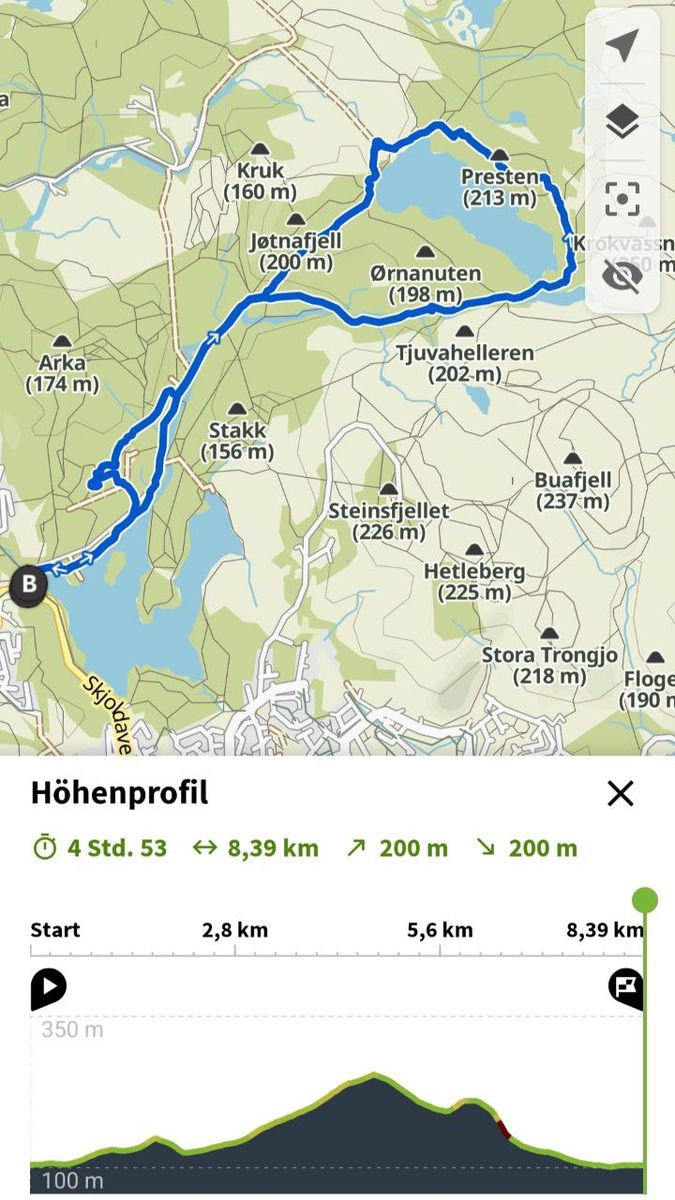This screenshot has width=675, height=1200.
Task: Toggle visibility with the crossed-eye icon
Action: [622, 275]
